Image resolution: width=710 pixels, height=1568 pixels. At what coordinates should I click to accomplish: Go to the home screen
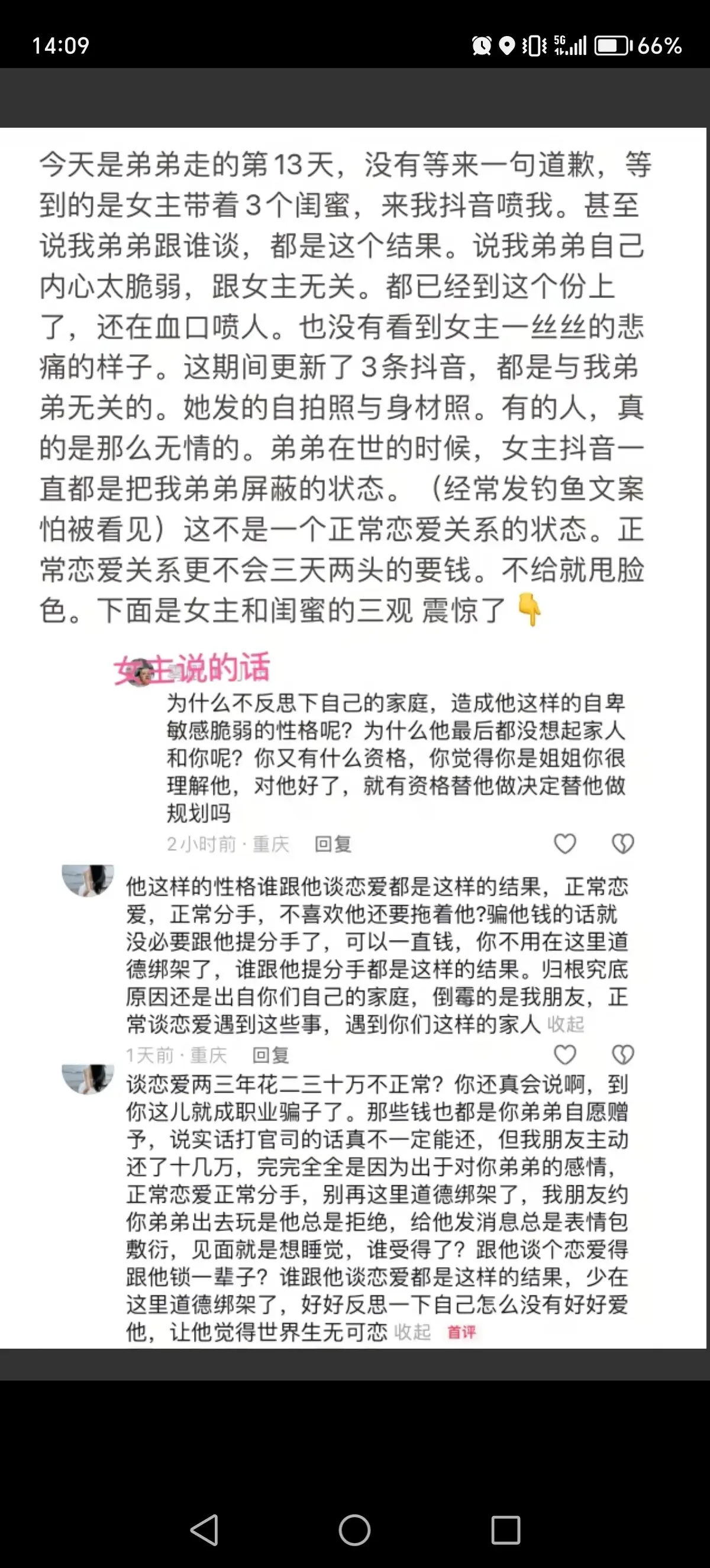pyautogui.click(x=354, y=1530)
